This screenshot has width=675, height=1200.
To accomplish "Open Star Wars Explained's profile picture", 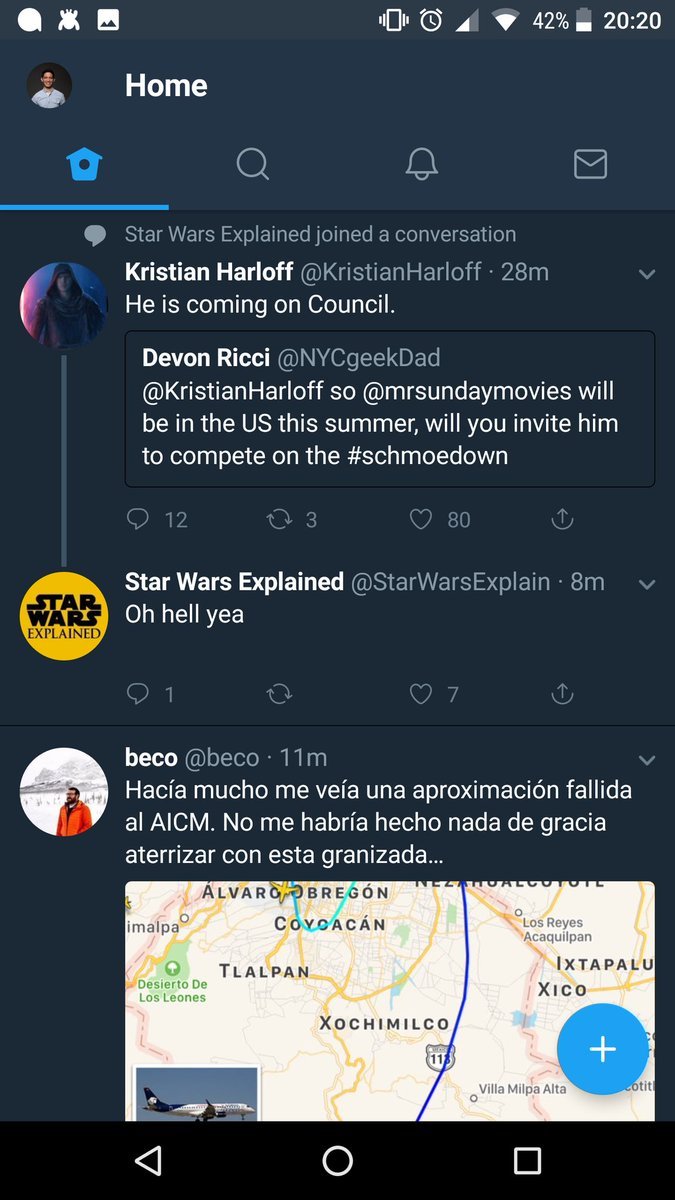I will [64, 616].
